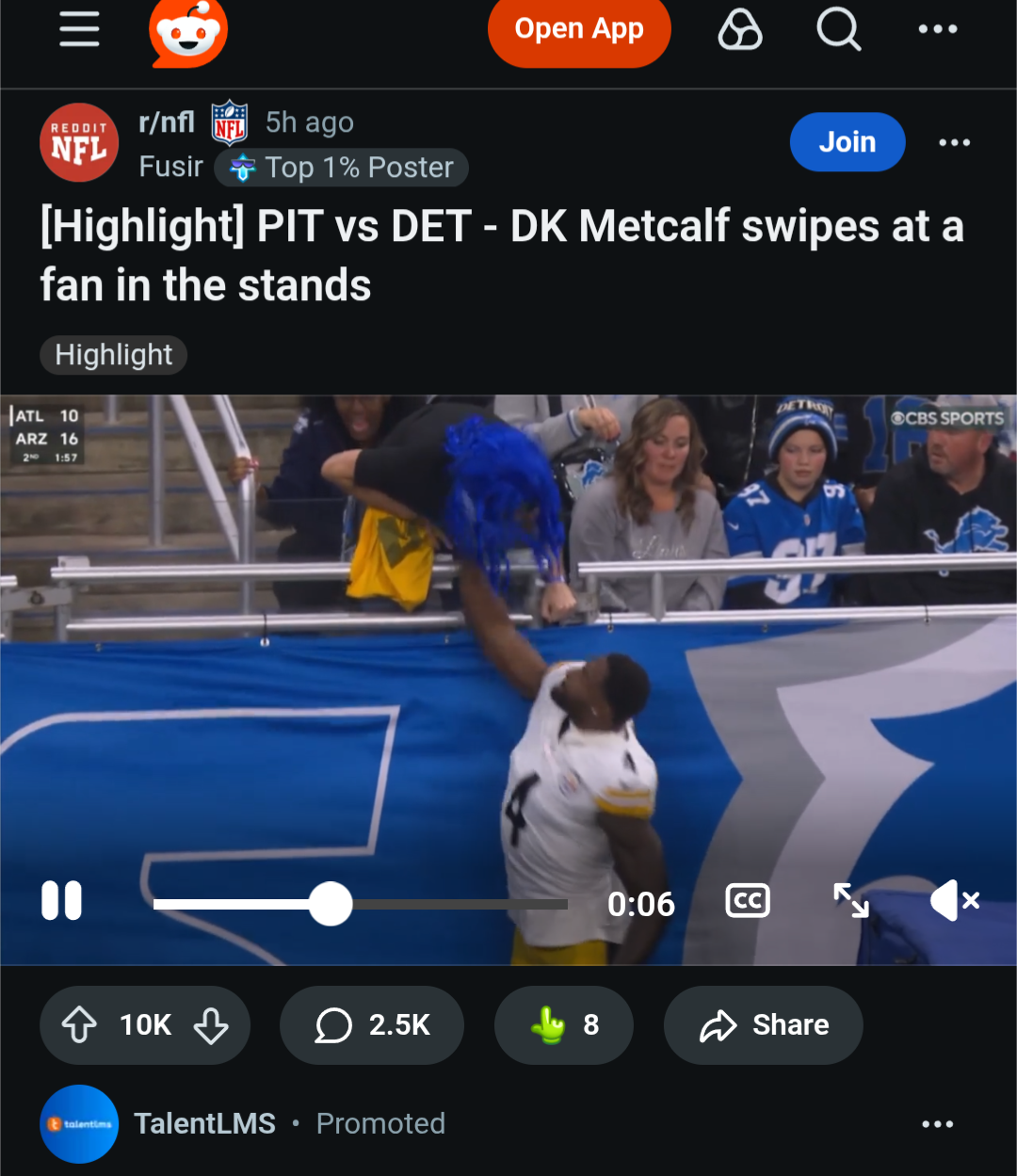Expand the video to fullscreen
Screen dimensions: 1017x1176
click(x=851, y=901)
